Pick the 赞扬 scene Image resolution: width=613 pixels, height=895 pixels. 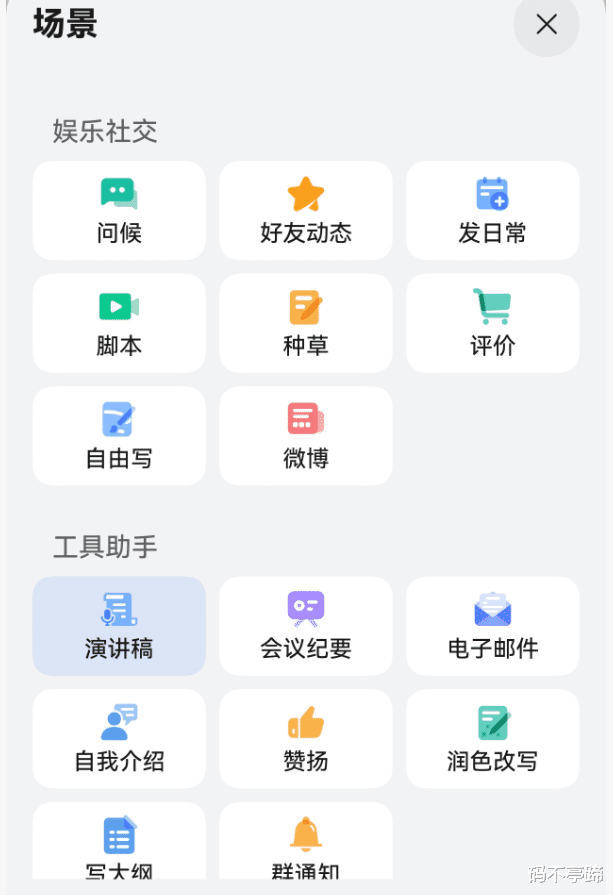(x=306, y=739)
